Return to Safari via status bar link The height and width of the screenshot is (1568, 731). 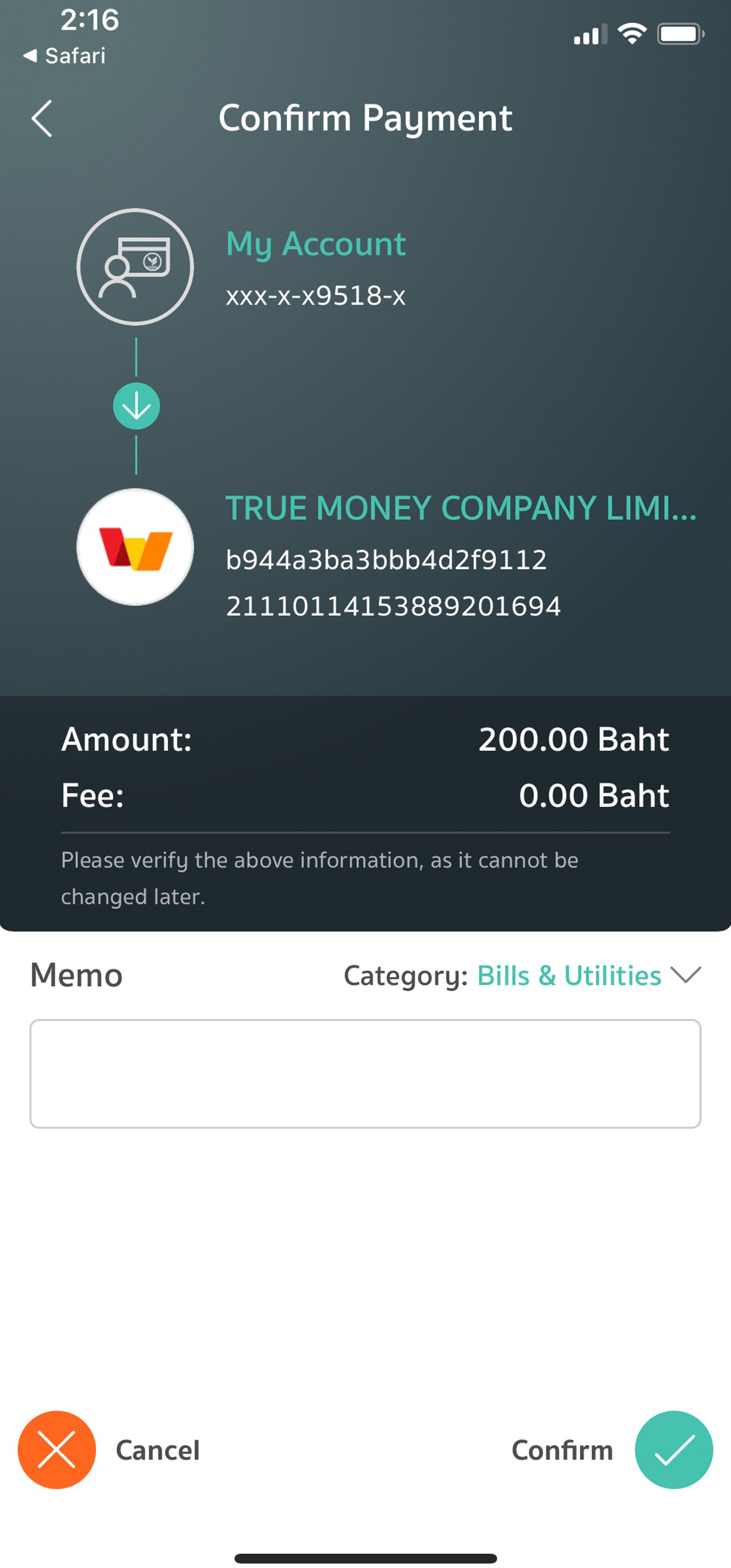click(65, 56)
